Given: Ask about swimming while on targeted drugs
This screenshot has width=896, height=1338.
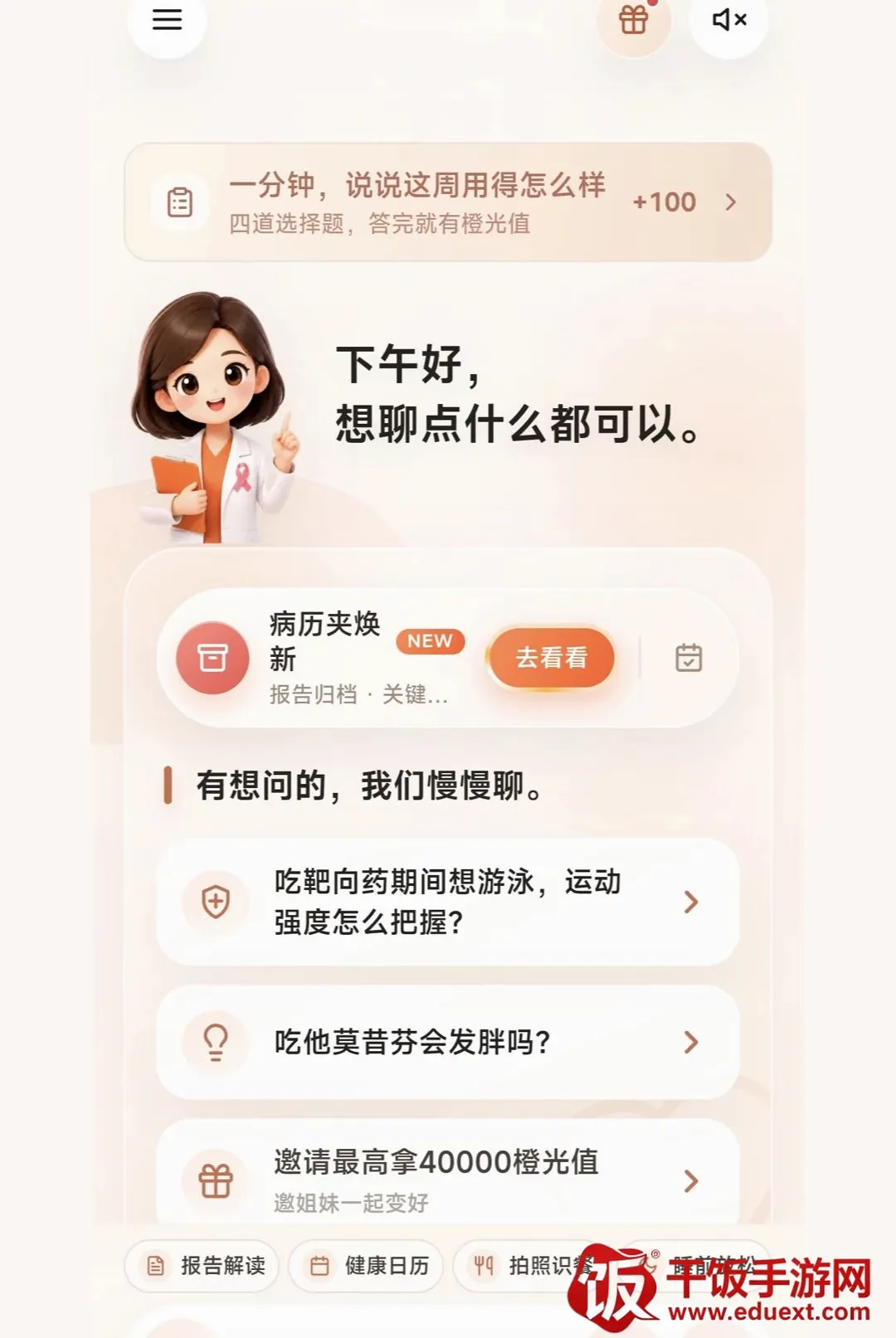Looking at the screenshot, I should (448, 902).
